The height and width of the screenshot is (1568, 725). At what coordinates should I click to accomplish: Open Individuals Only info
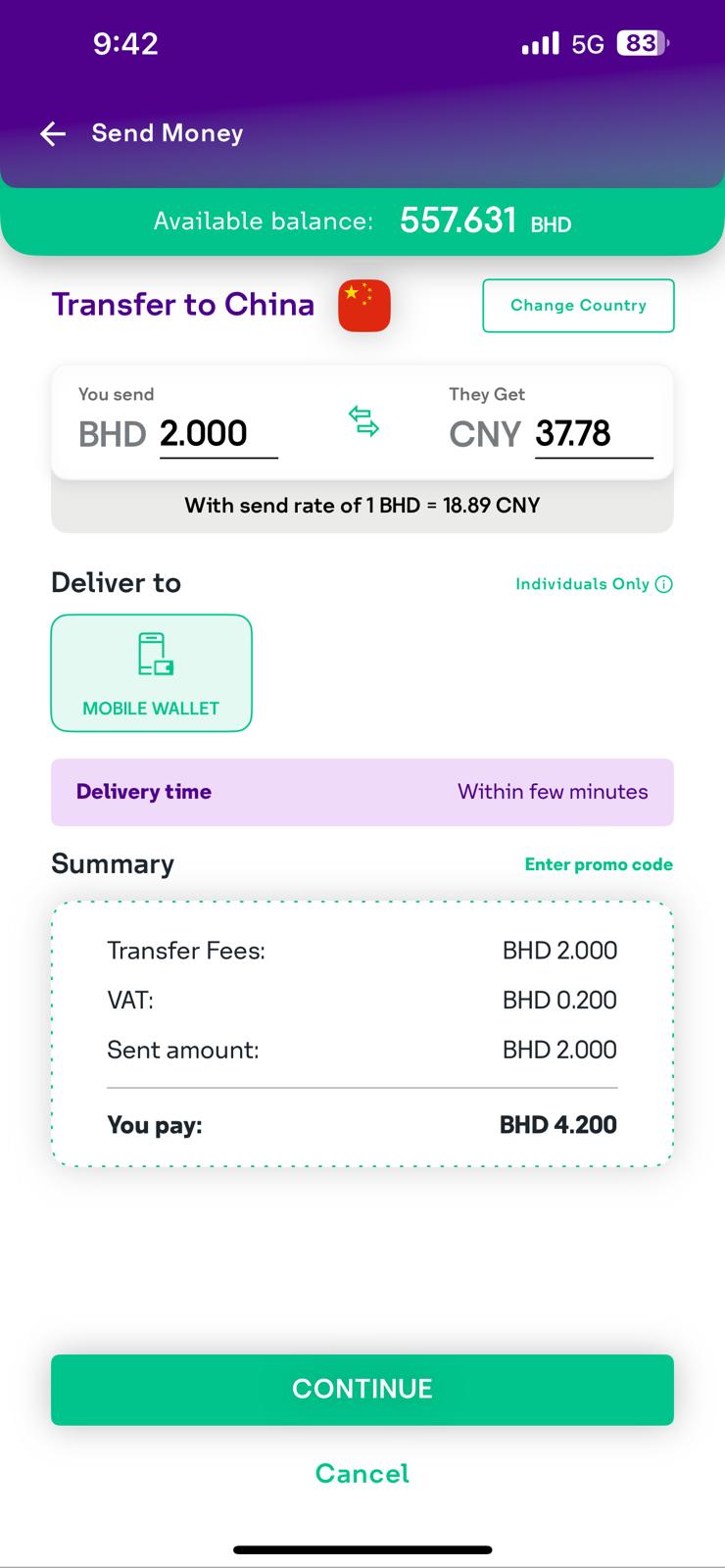[x=663, y=584]
